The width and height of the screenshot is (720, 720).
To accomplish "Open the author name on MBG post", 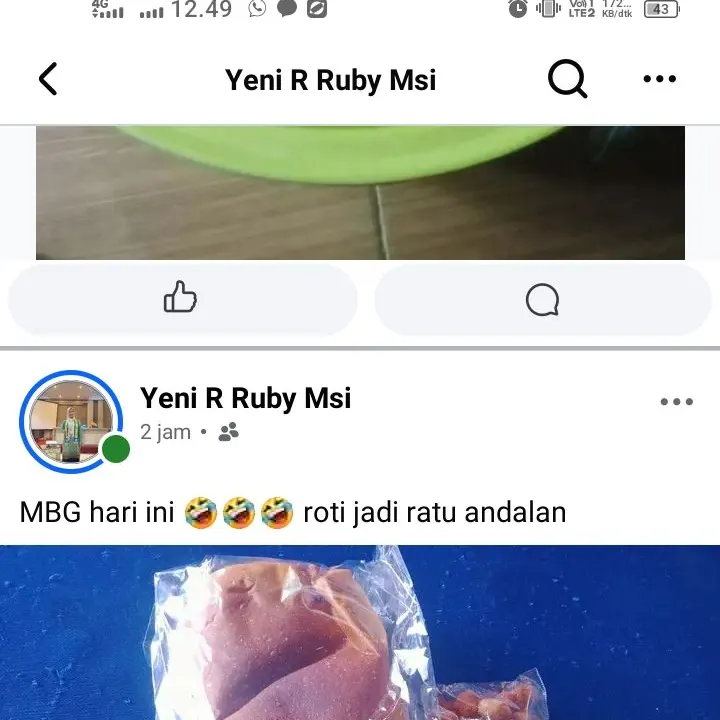I will [x=245, y=399].
